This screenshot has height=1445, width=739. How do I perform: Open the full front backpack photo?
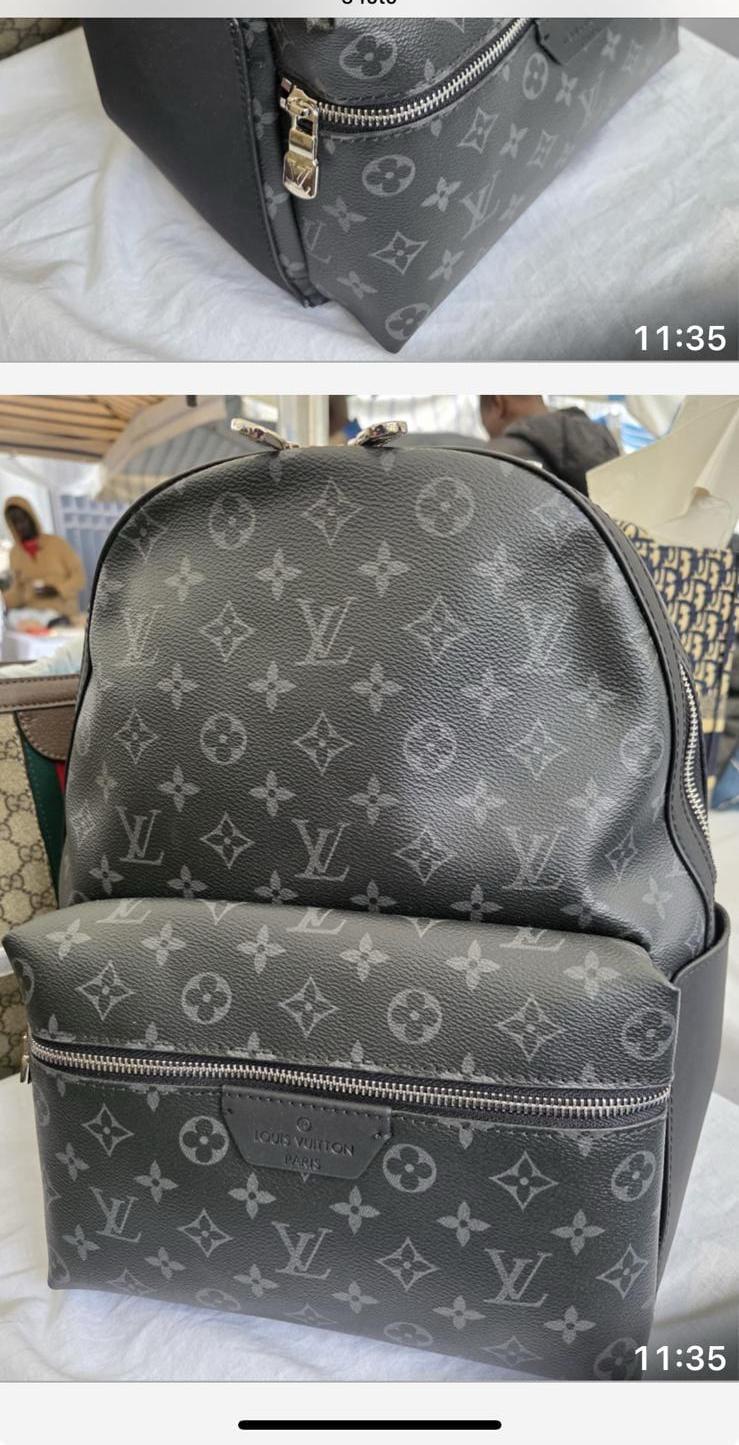[369, 887]
